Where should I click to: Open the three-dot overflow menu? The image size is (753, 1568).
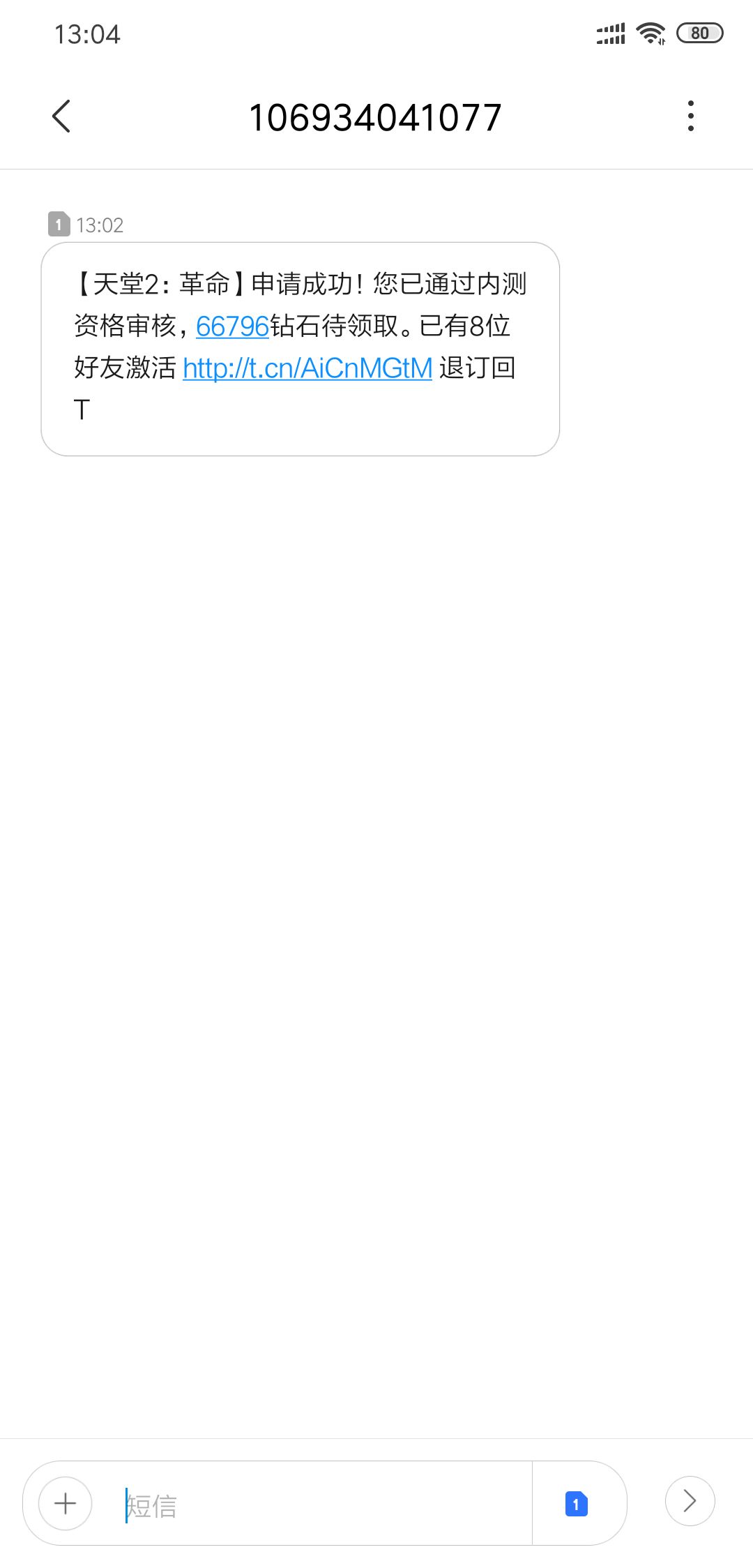click(x=690, y=116)
